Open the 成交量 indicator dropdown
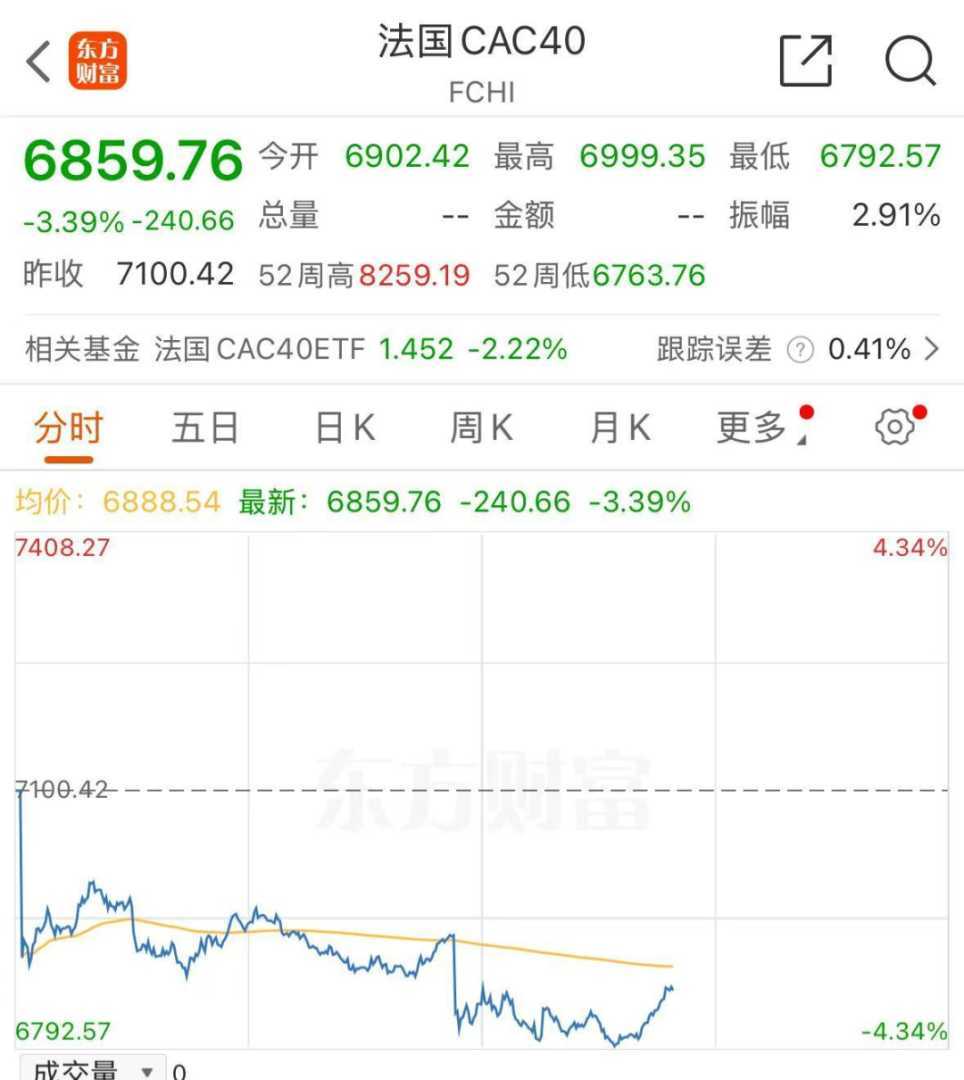Screen dimensions: 964x1080 [x=93, y=1070]
